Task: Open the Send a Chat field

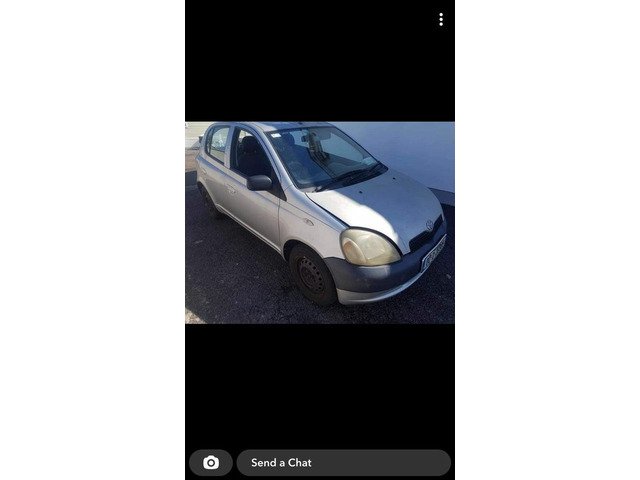Action: 343,463
